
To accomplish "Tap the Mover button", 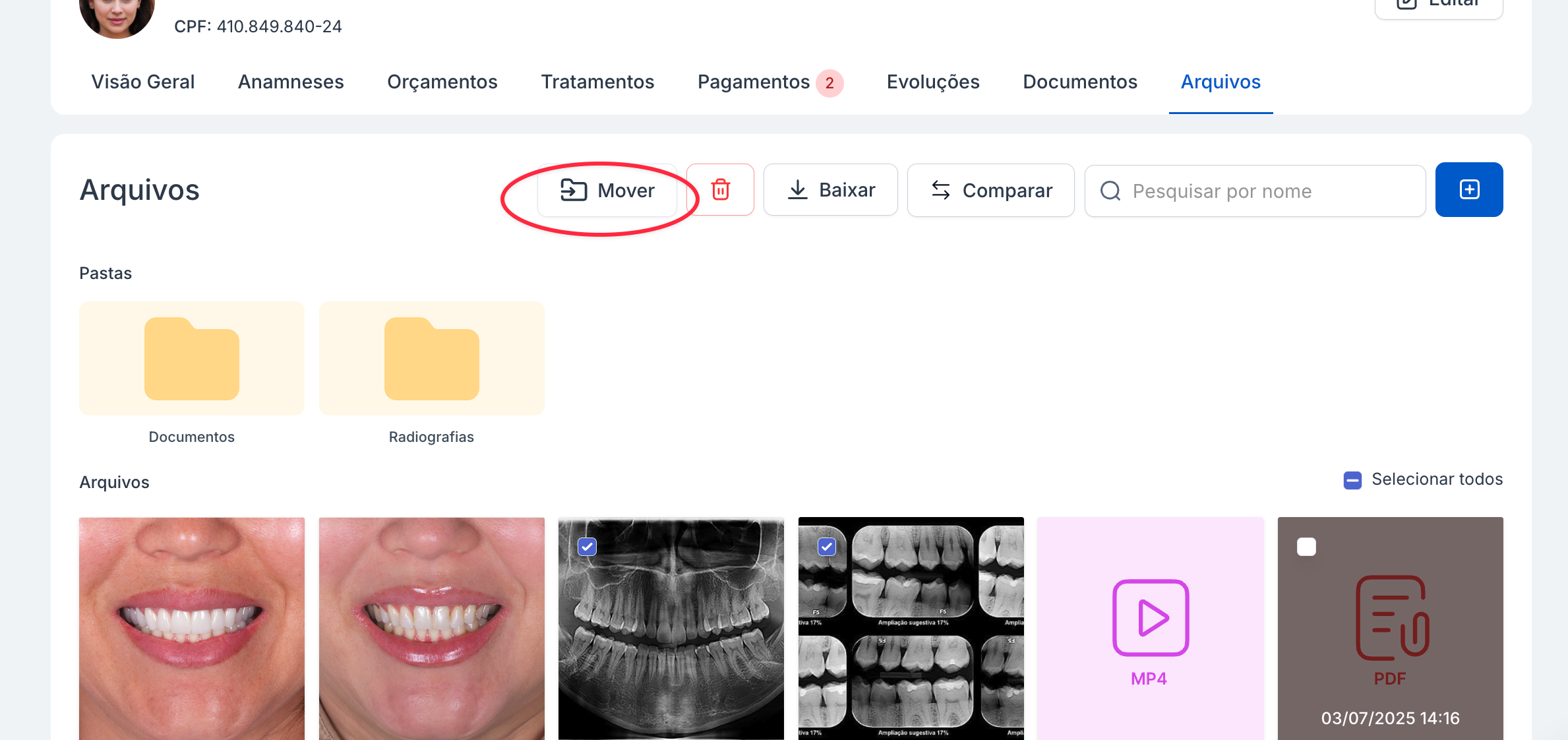I will (607, 191).
